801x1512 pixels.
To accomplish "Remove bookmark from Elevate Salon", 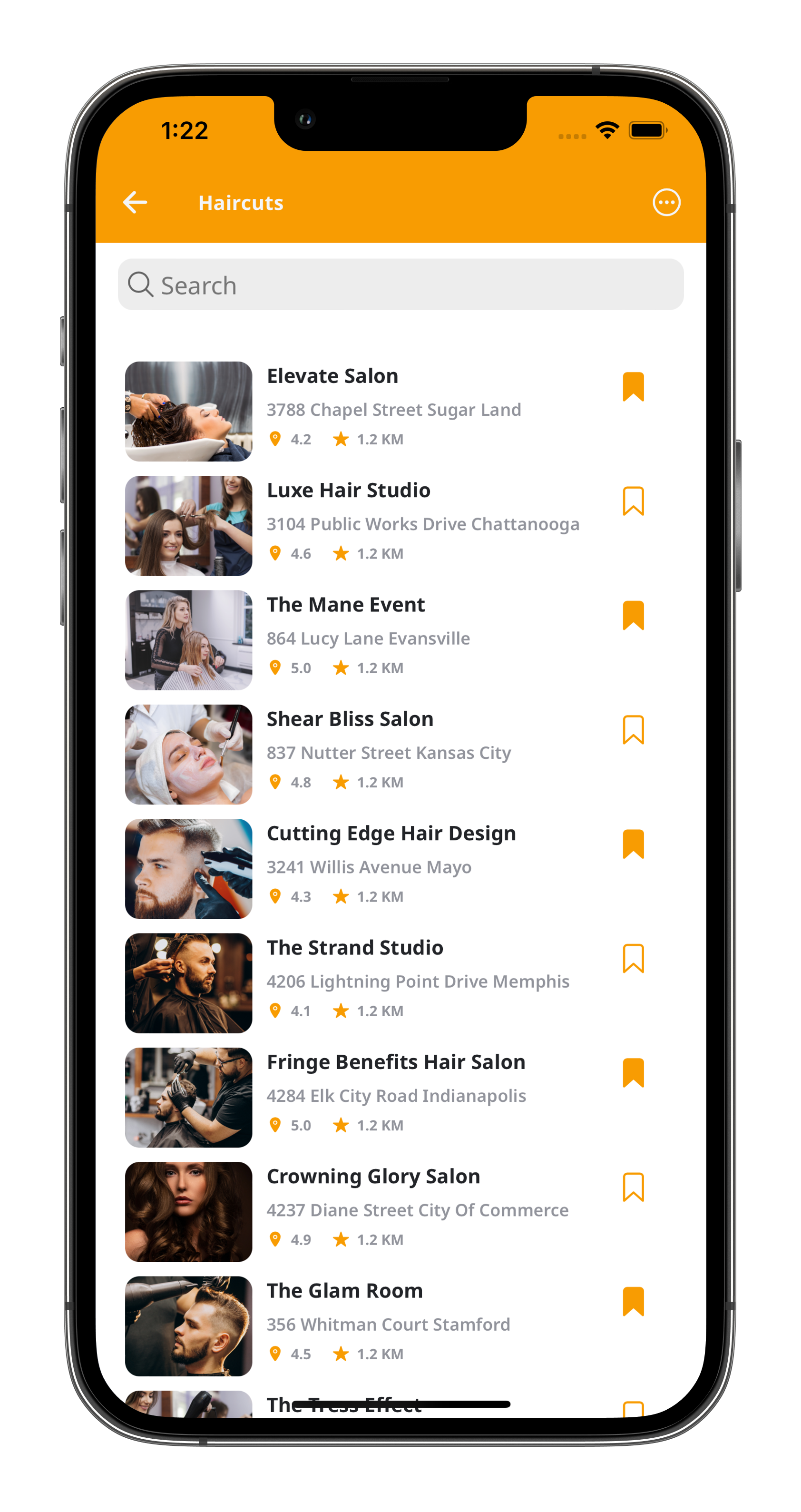I will 633,387.
